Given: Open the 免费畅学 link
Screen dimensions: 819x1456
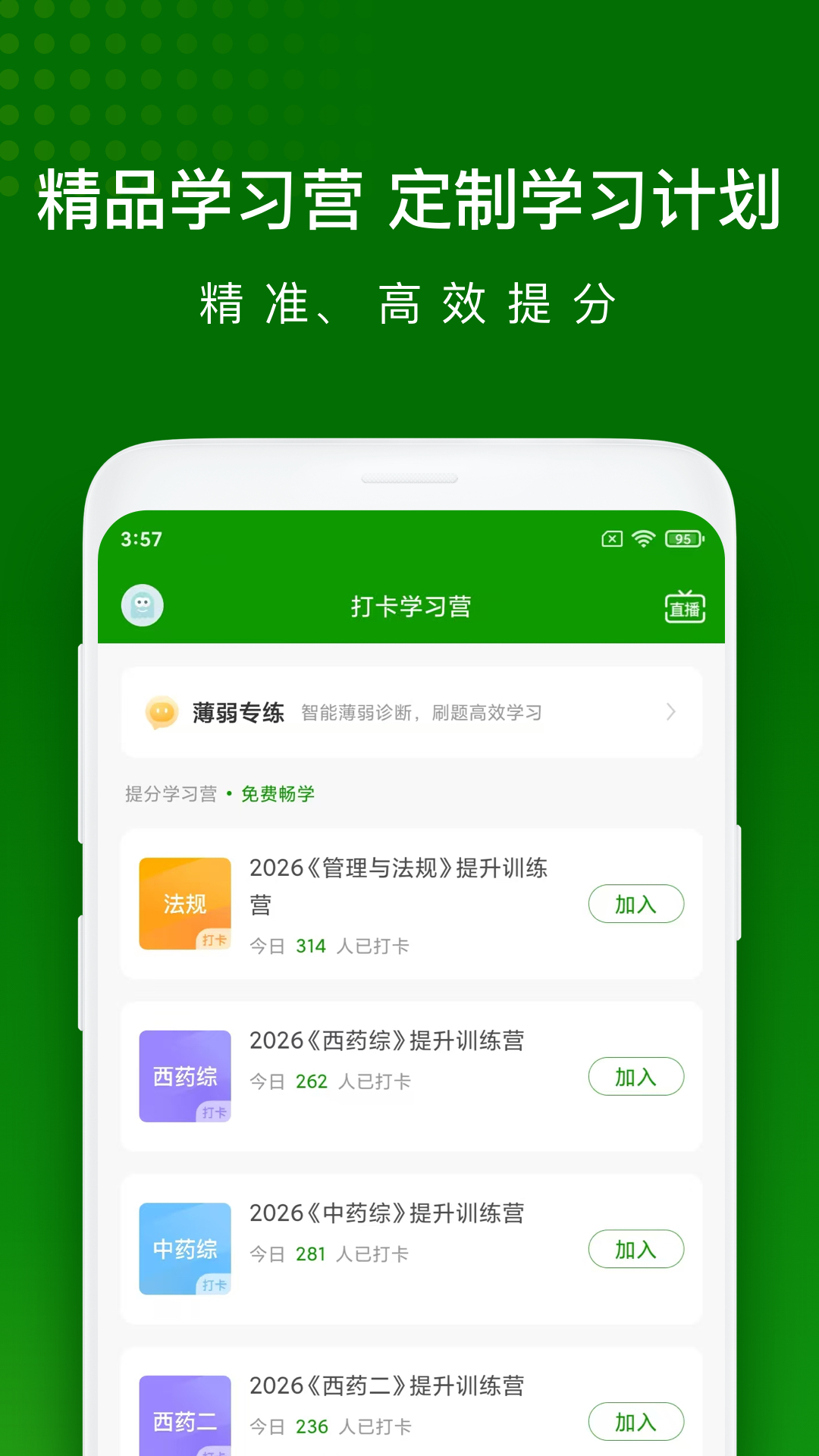Looking at the screenshot, I should pyautogui.click(x=276, y=794).
